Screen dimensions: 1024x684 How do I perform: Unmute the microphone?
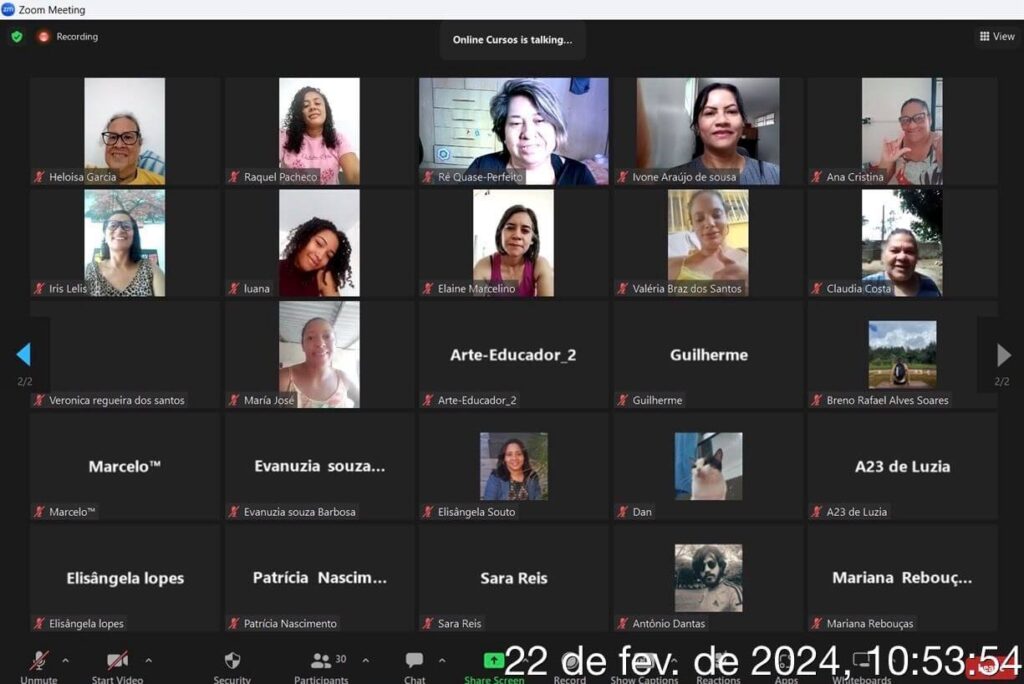tap(39, 664)
